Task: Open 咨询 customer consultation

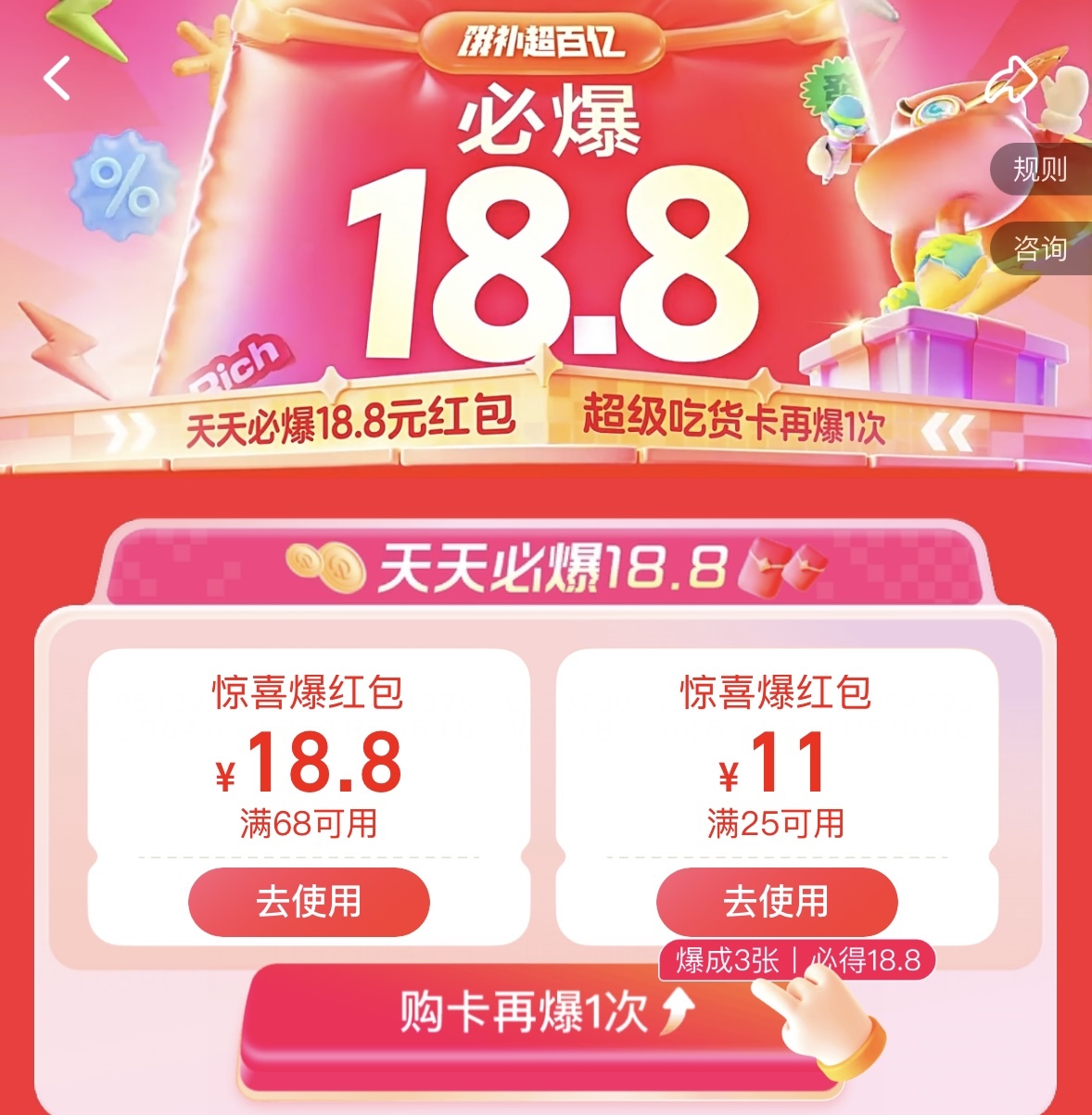Action: click(x=1039, y=248)
